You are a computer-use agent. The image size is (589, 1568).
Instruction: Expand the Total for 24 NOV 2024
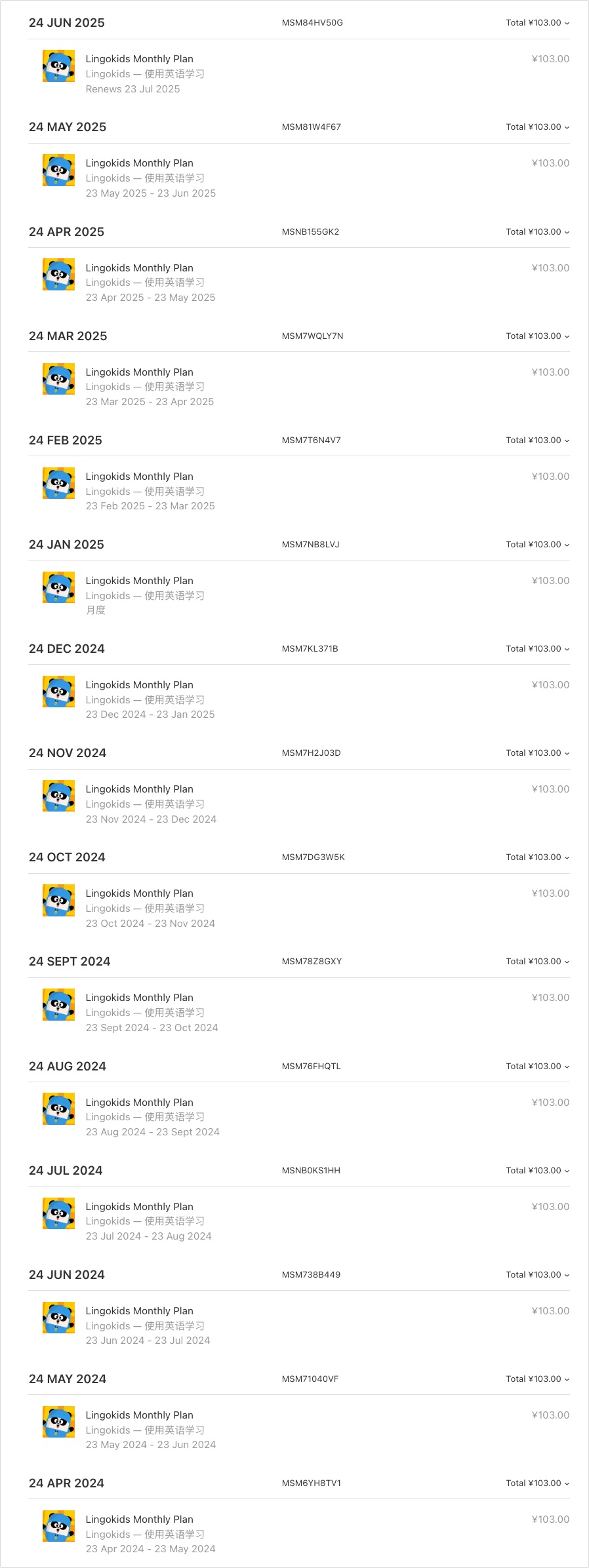point(537,753)
